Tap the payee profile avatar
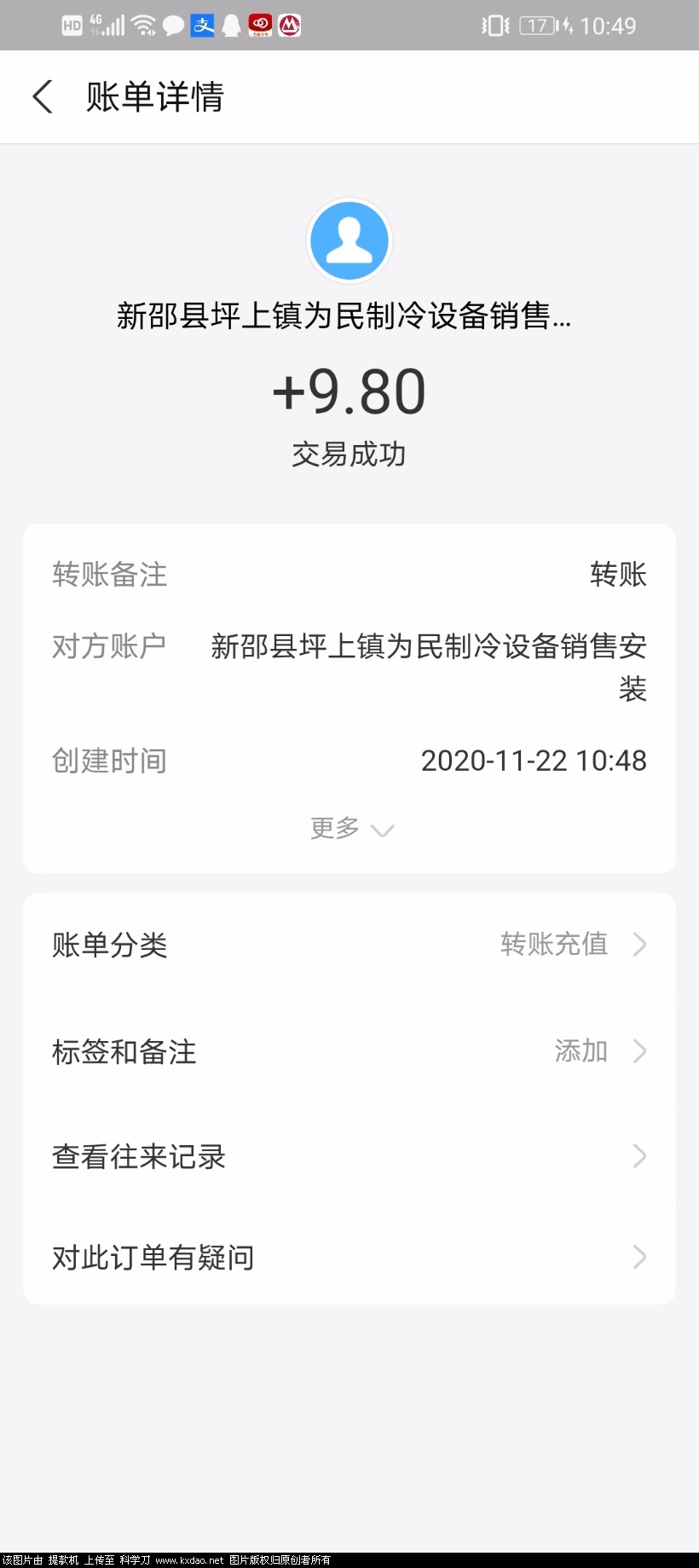 (x=349, y=241)
